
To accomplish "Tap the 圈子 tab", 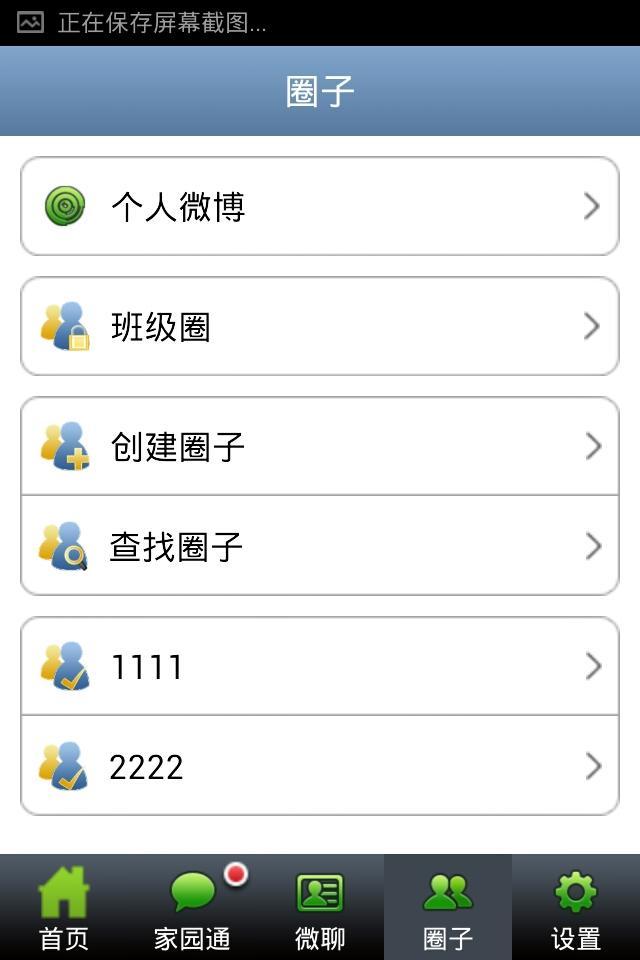I will pyautogui.click(x=448, y=908).
